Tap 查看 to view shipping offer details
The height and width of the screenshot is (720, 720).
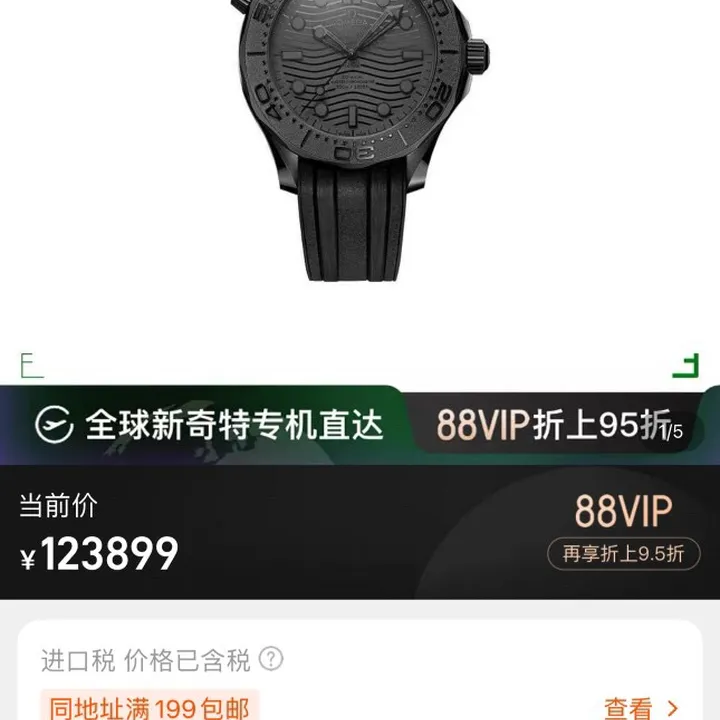pyautogui.click(x=641, y=708)
